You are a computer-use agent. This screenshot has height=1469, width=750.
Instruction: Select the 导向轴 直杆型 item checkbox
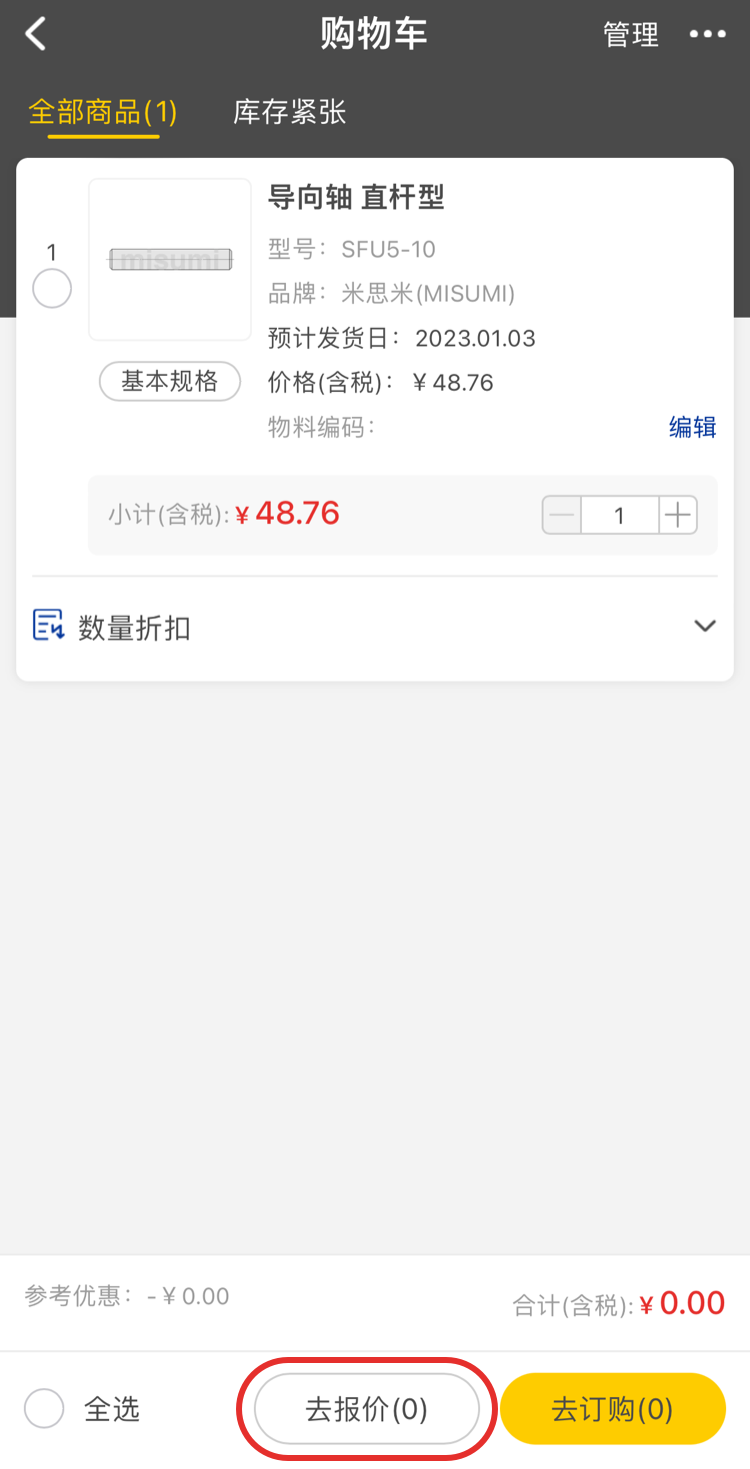(52, 289)
